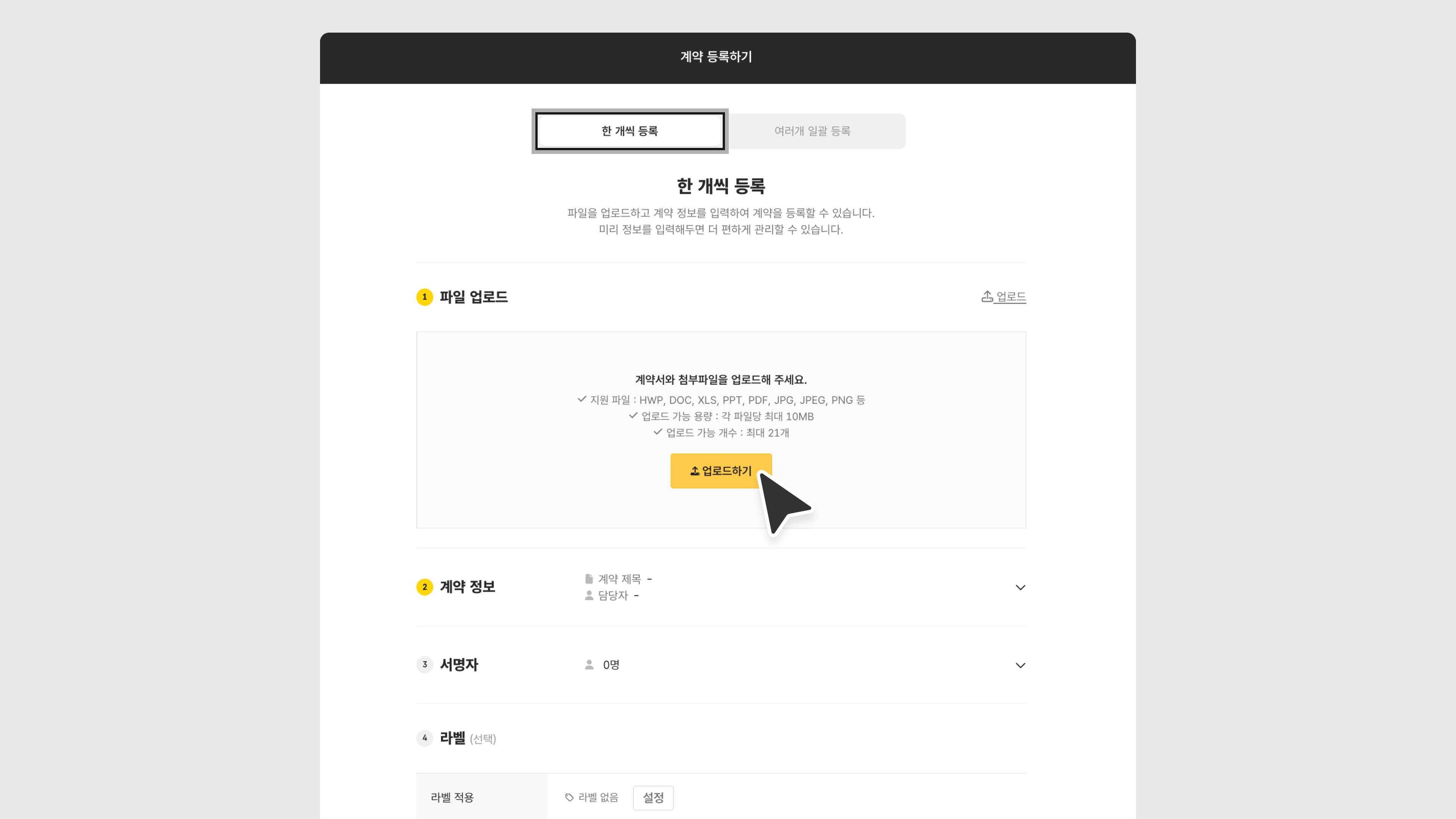Image resolution: width=1456 pixels, height=819 pixels.
Task: Select the 한 개씩 등록 tab
Action: click(x=630, y=131)
